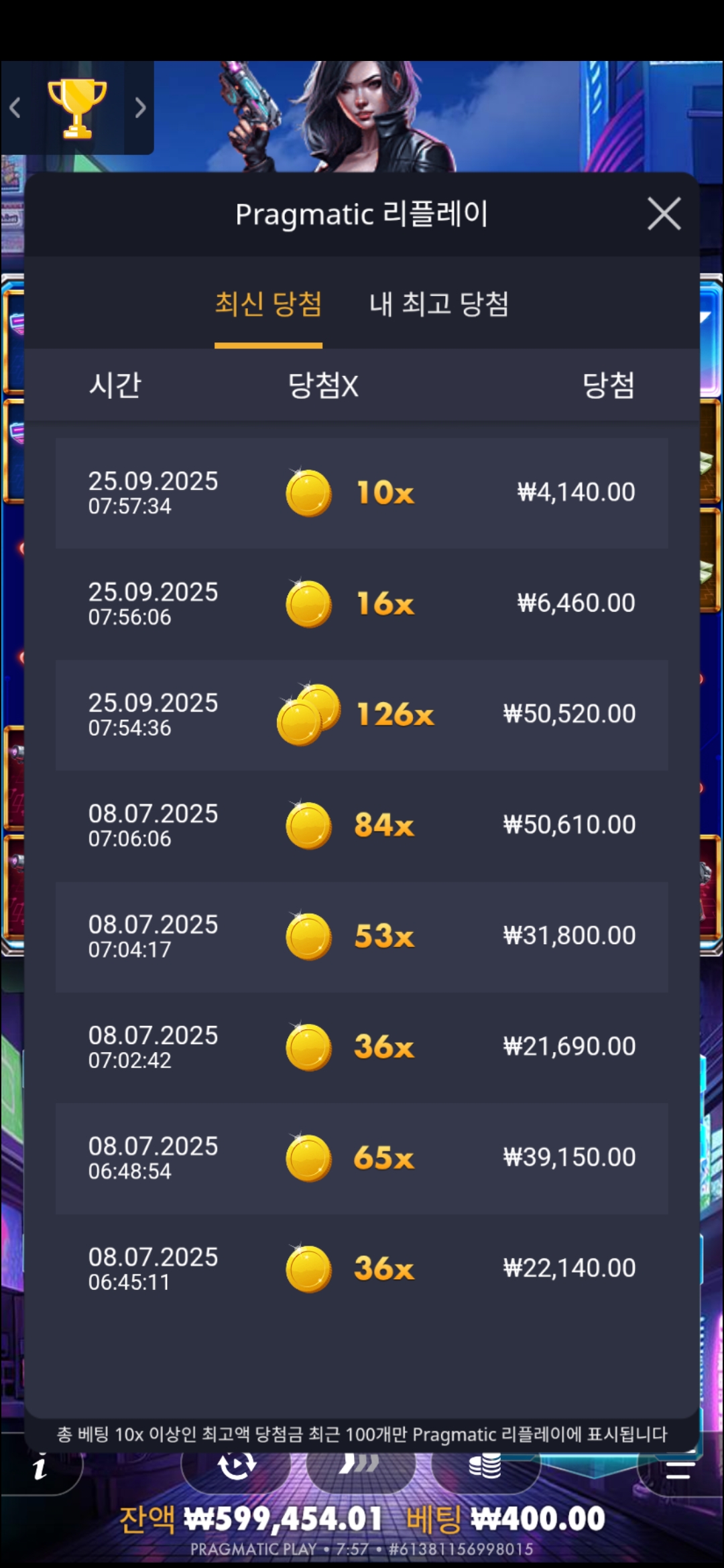Open the 16x win replay from 07:56:06
This screenshot has width=724, height=1568.
click(x=362, y=604)
